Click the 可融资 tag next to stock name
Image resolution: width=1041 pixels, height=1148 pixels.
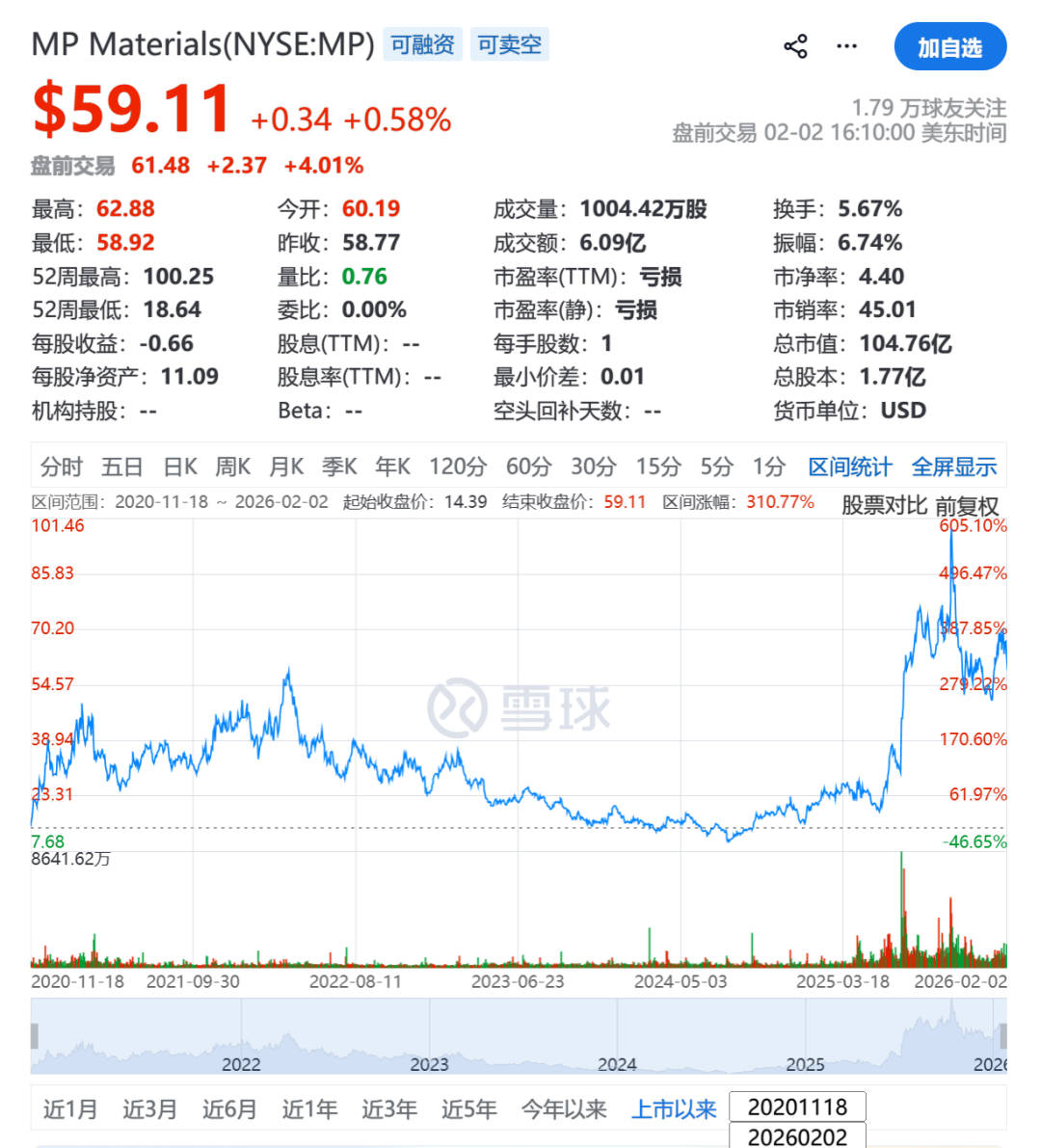pyautogui.click(x=421, y=43)
